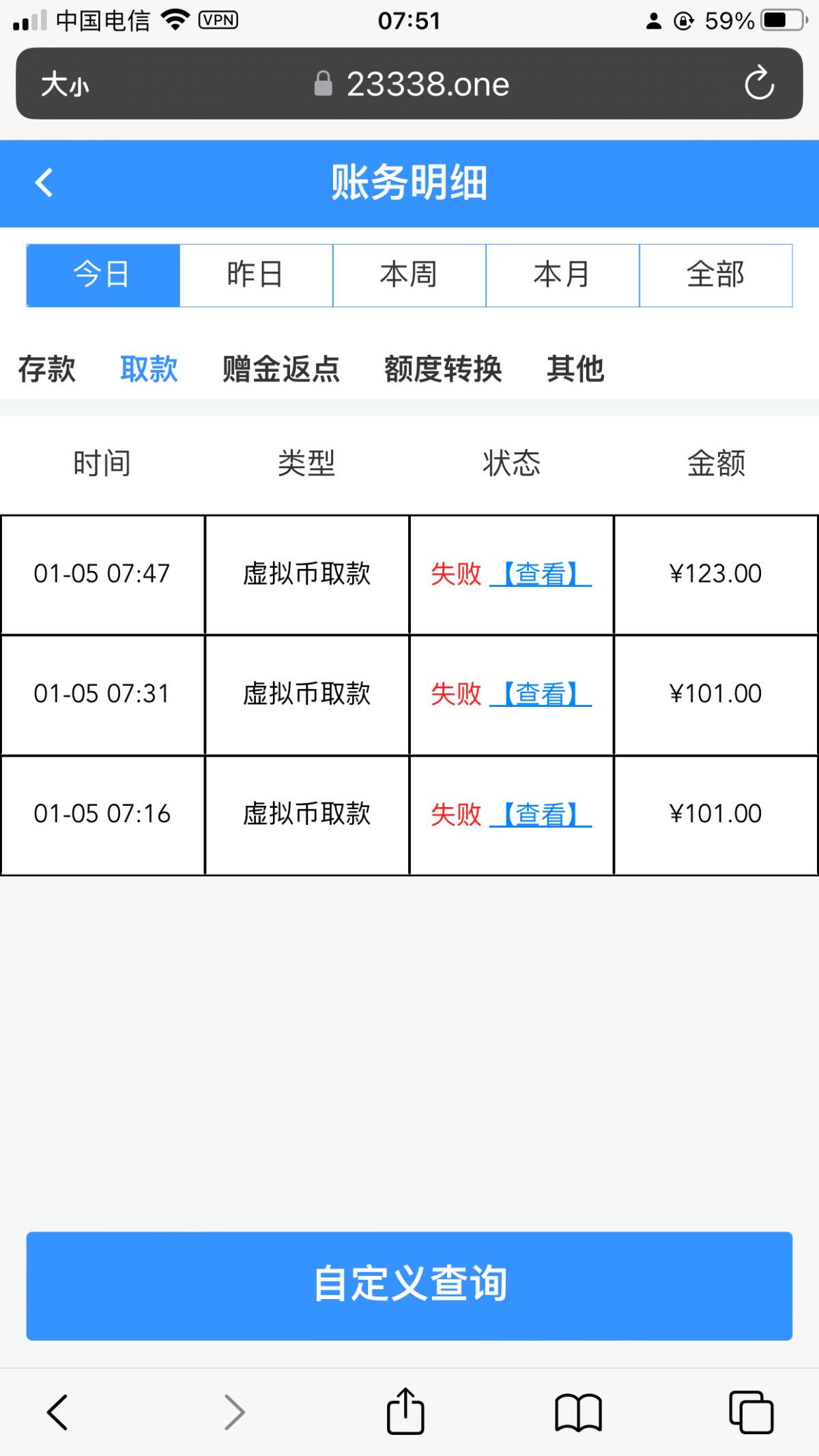Viewport: 819px width, 1456px height.
Task: Switch to 额度转换 category
Action: pos(443,369)
